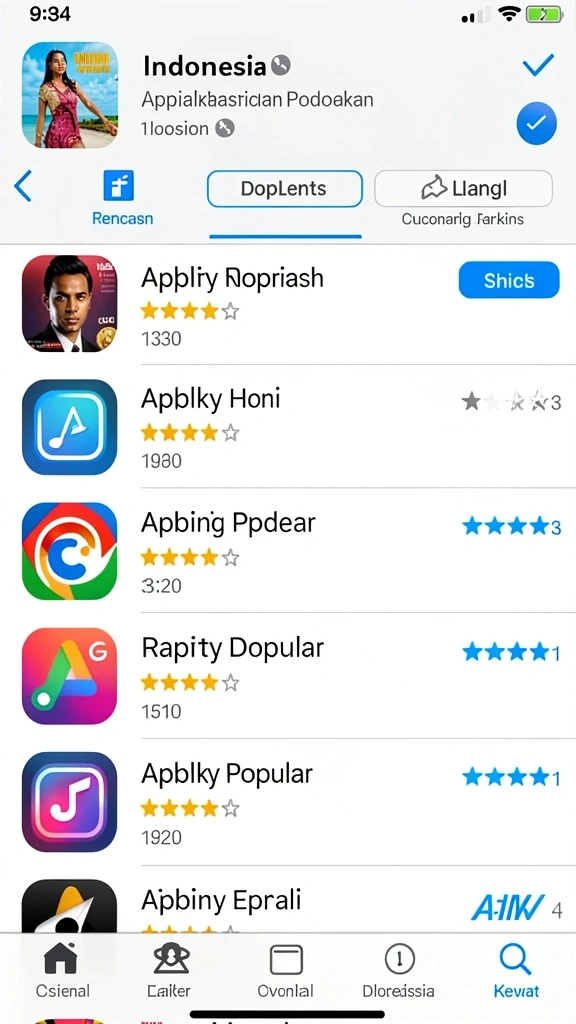576x1024 pixels.
Task: Open the Kevat search tab
Action: (x=516, y=971)
